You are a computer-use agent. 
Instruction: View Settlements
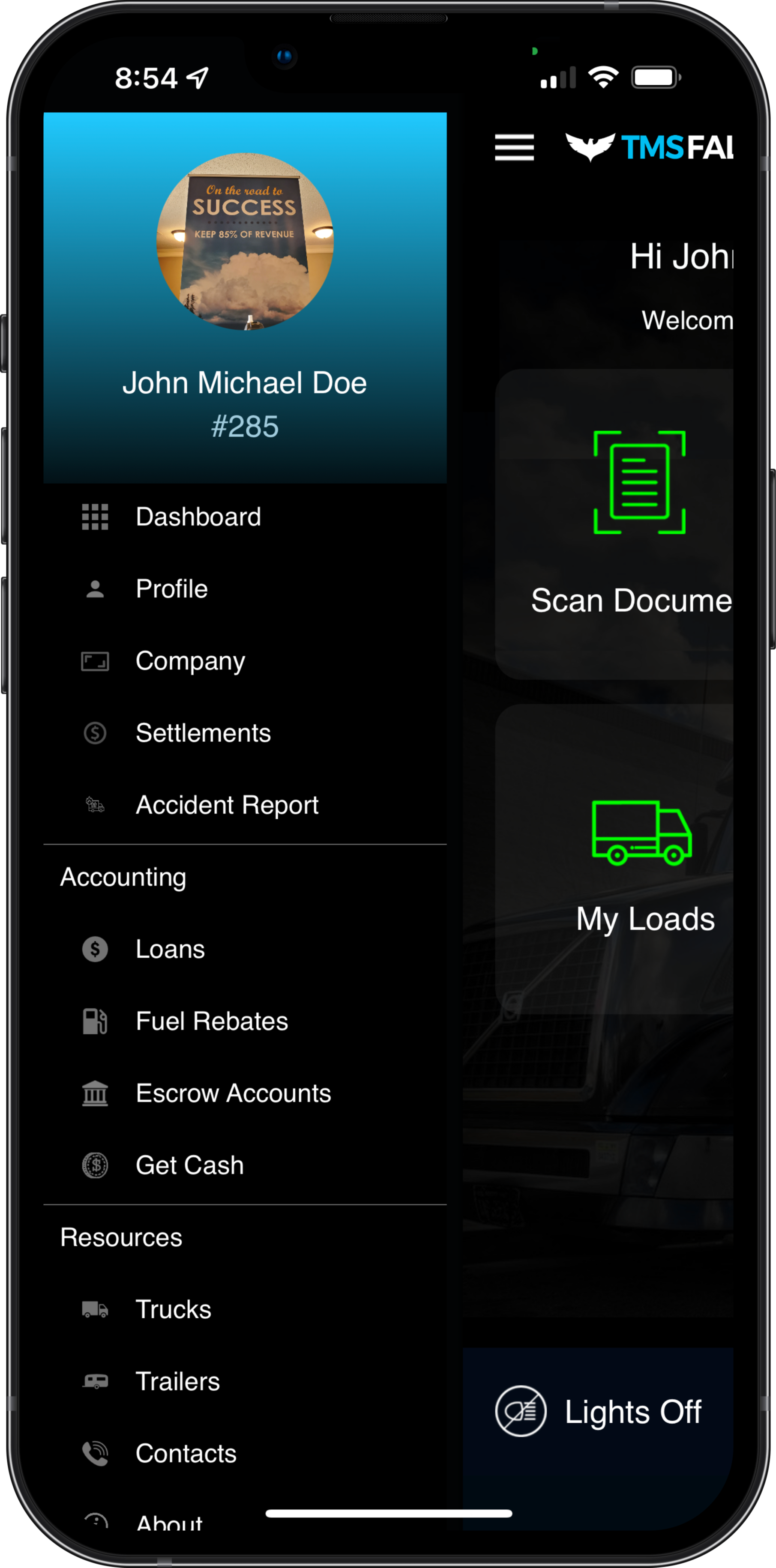point(245,733)
